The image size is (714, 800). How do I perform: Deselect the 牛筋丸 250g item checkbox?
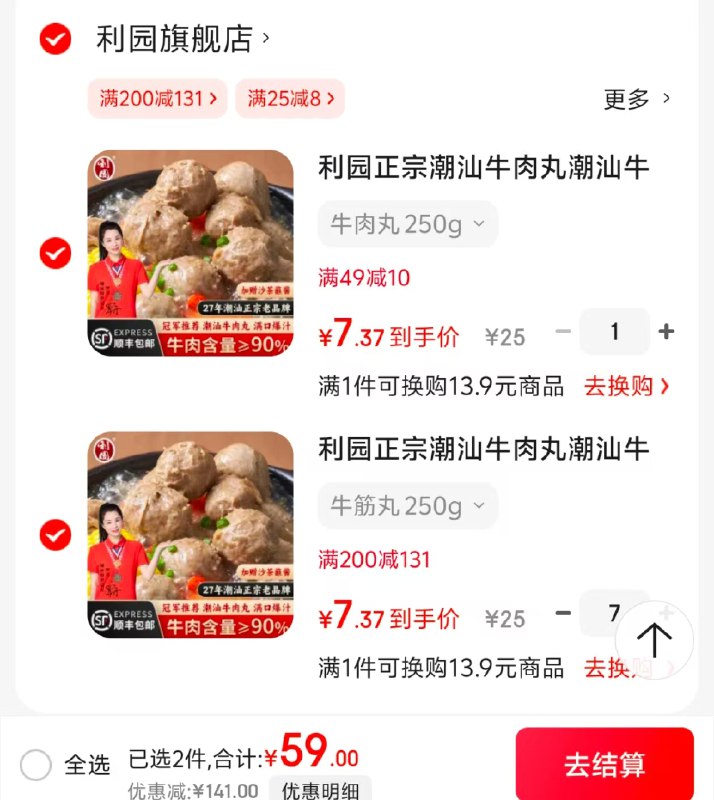(x=55, y=535)
